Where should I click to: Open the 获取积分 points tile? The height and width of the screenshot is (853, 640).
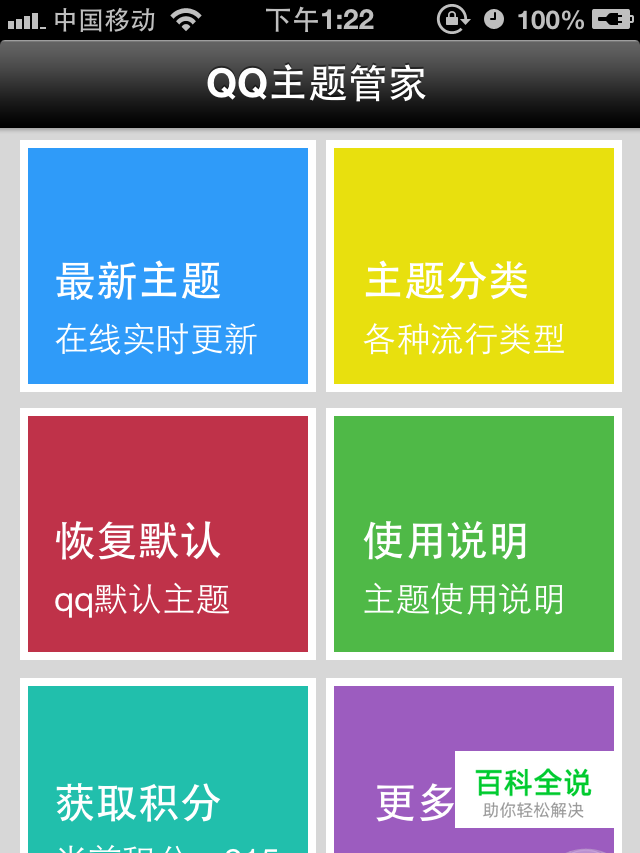point(168,770)
